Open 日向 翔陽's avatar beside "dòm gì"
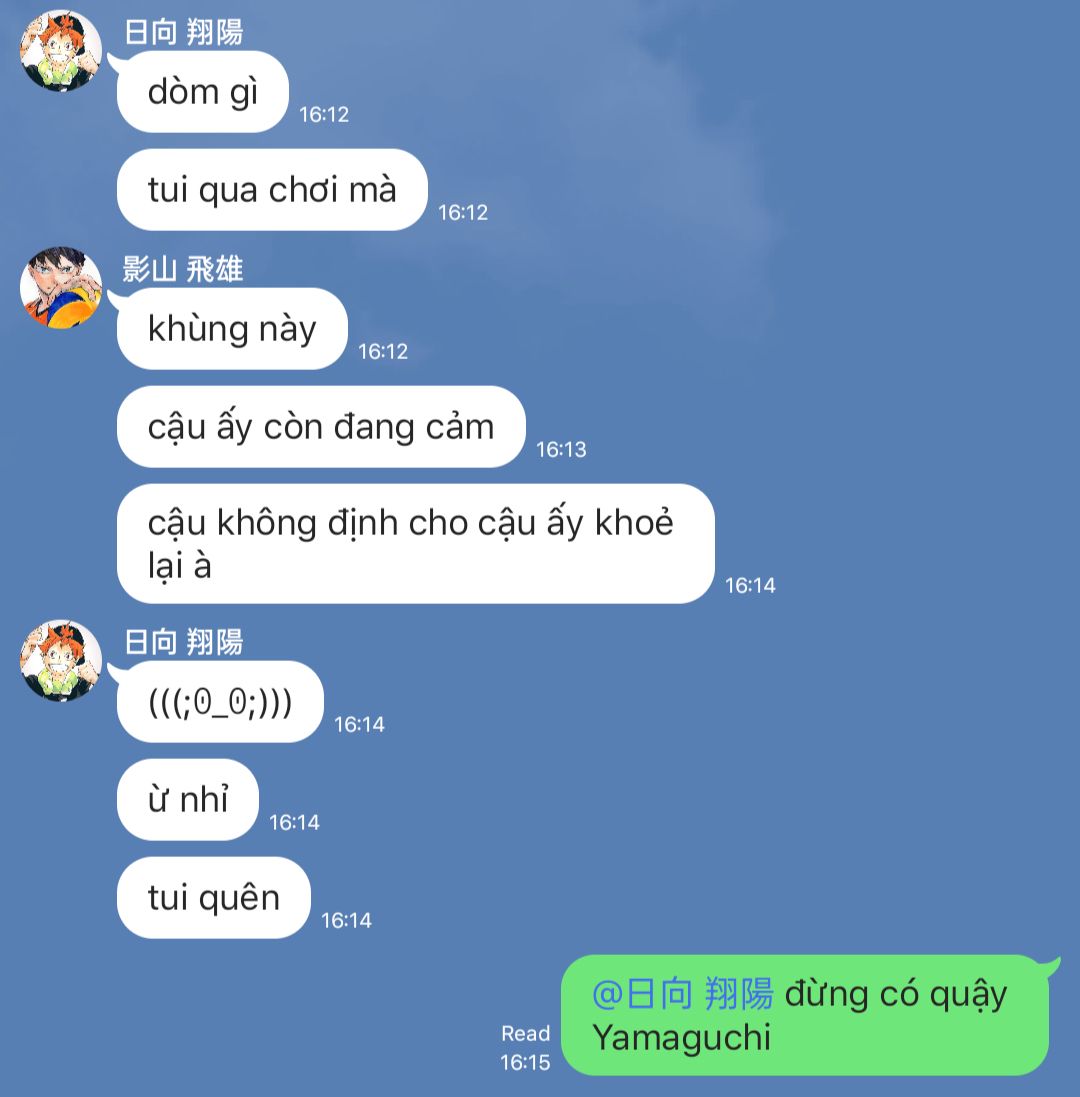 (x=61, y=51)
